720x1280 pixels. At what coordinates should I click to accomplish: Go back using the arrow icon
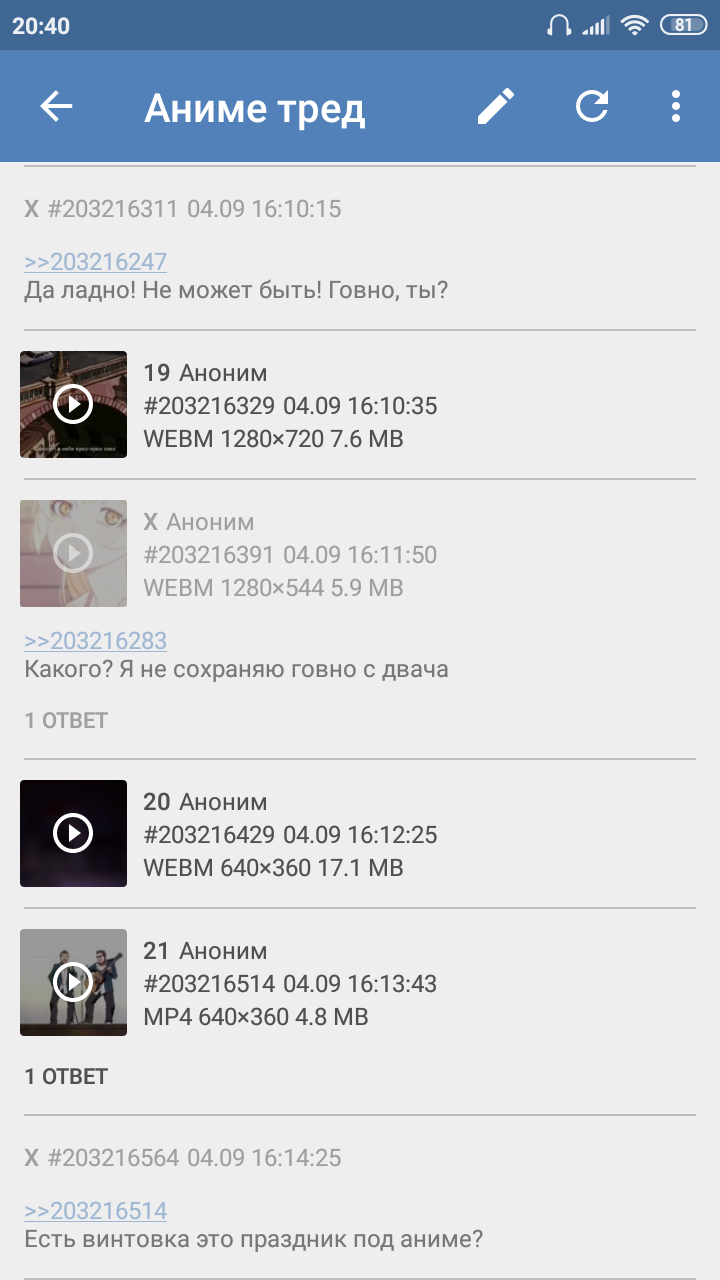57,106
